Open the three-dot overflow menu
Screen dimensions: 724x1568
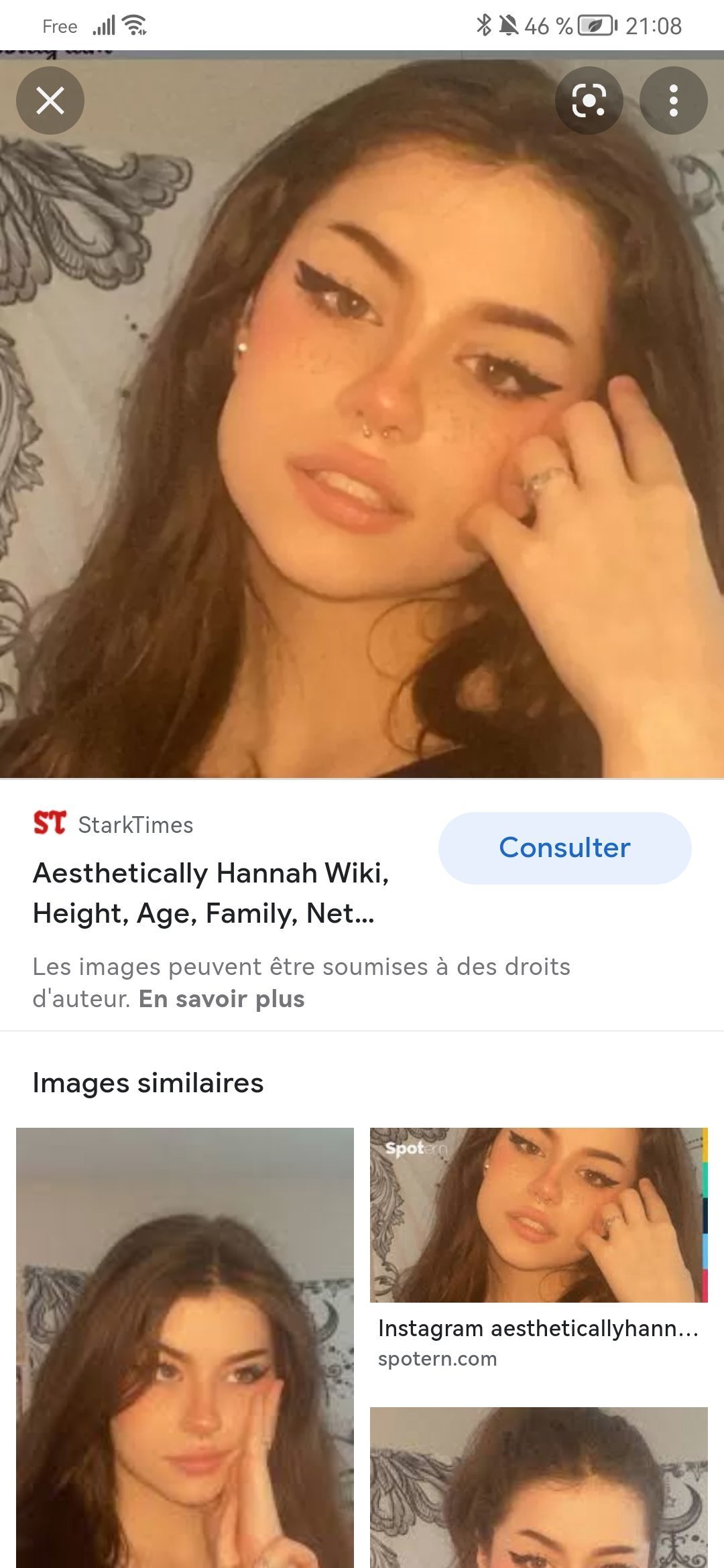[x=673, y=101]
